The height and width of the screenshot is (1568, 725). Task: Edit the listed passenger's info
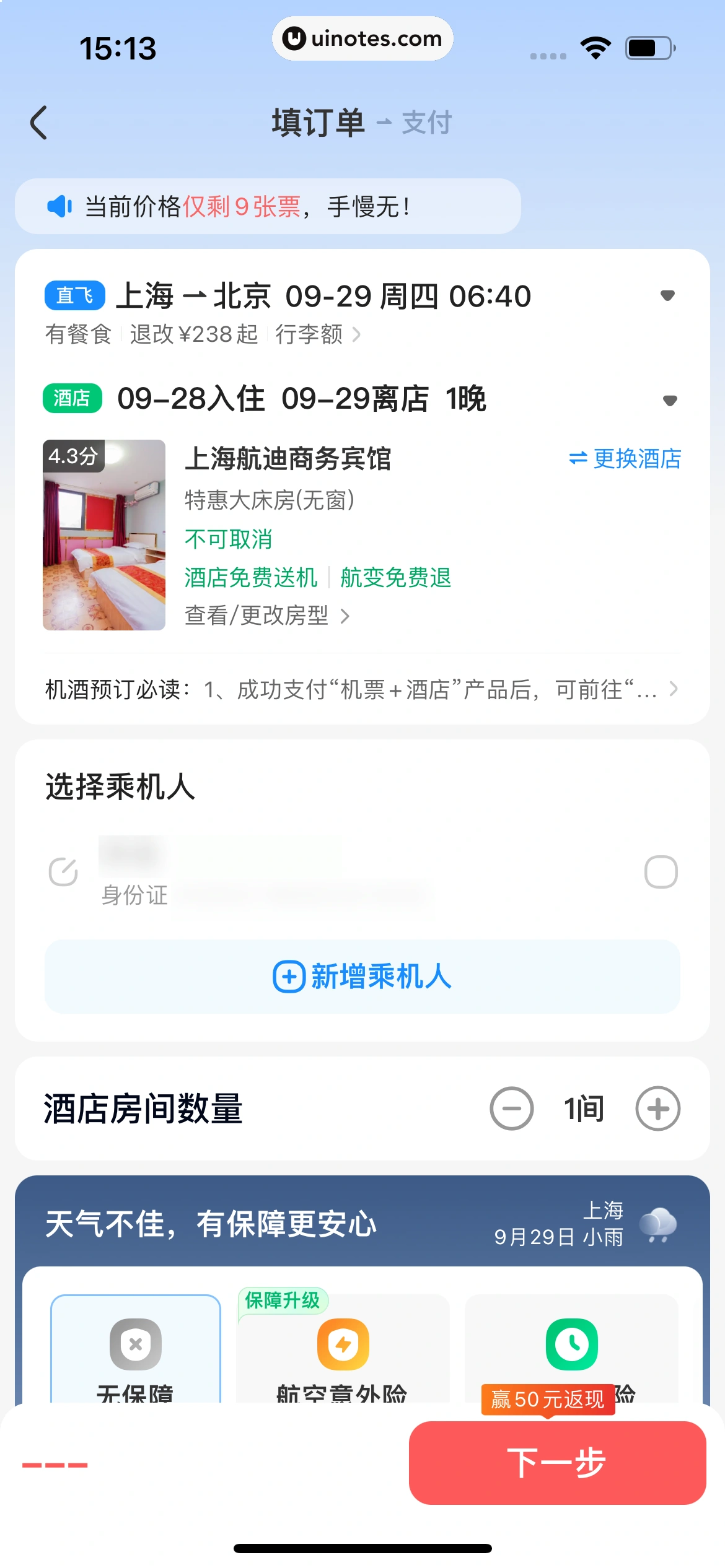[x=63, y=872]
